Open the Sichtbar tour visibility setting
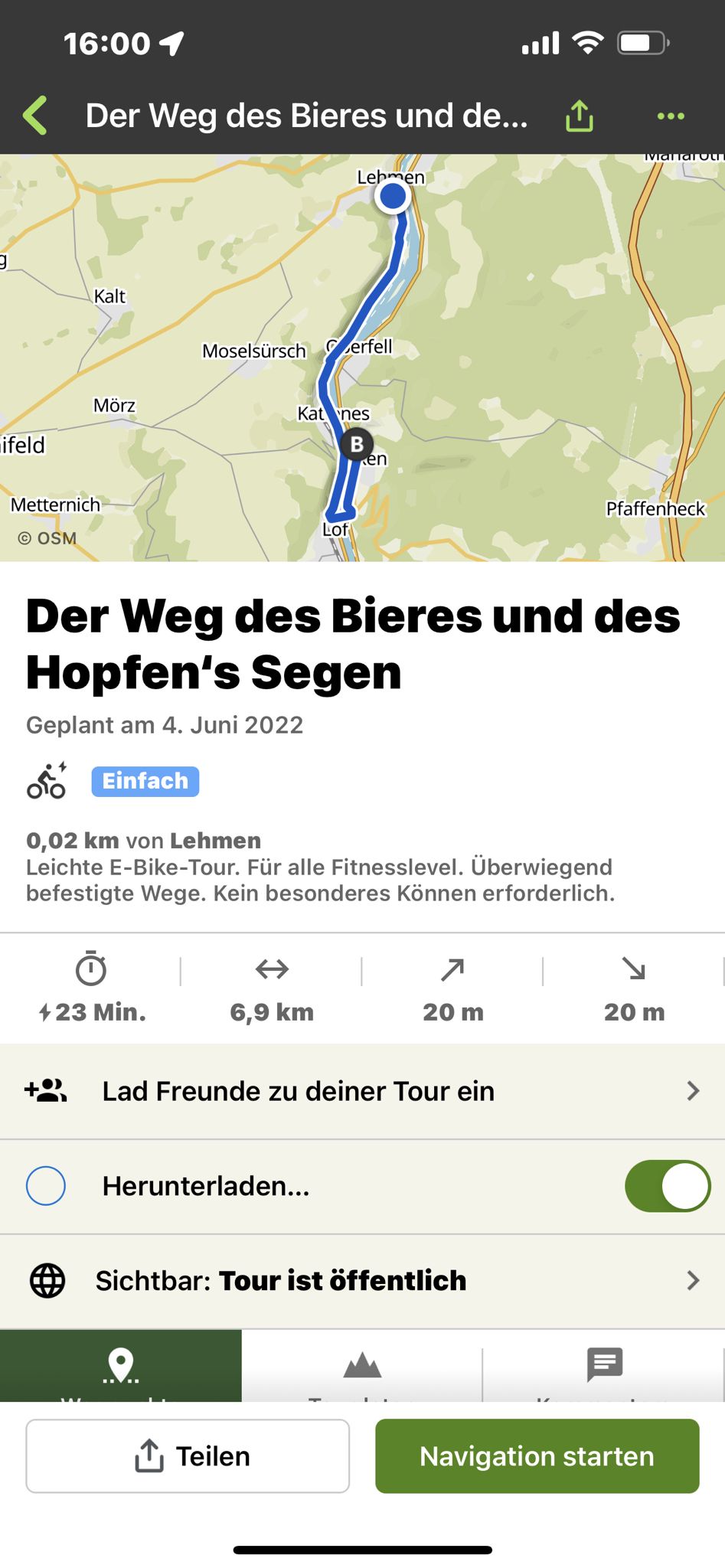The image size is (725, 1568). click(x=362, y=1281)
